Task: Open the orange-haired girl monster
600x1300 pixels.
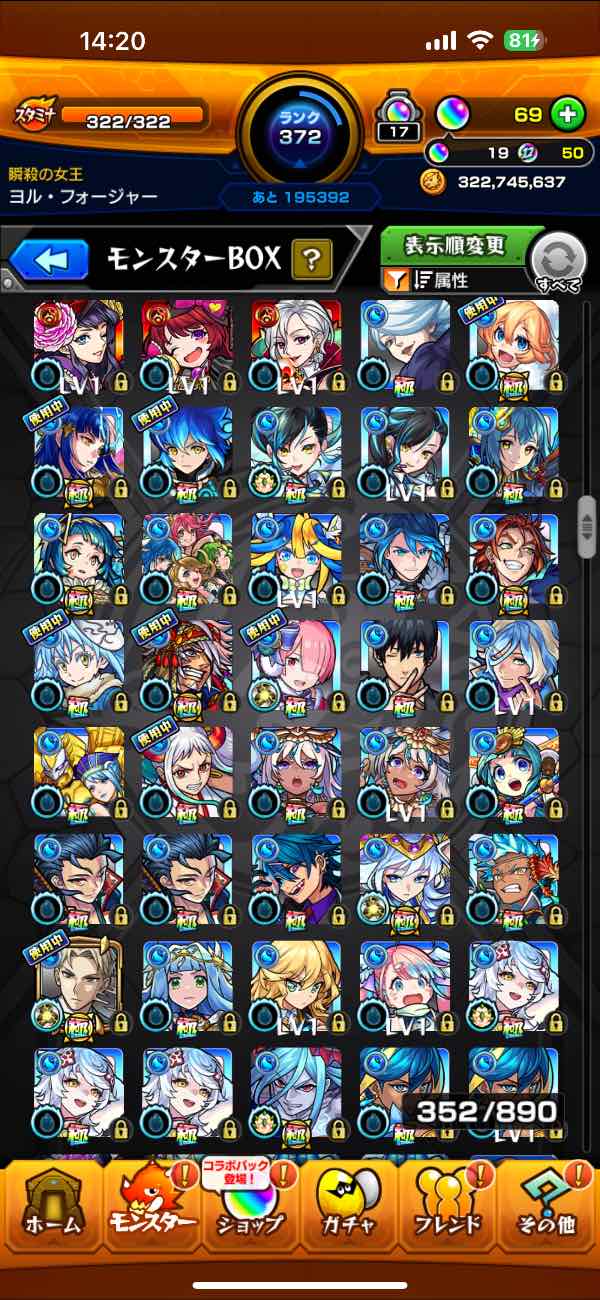Action: 513,345
